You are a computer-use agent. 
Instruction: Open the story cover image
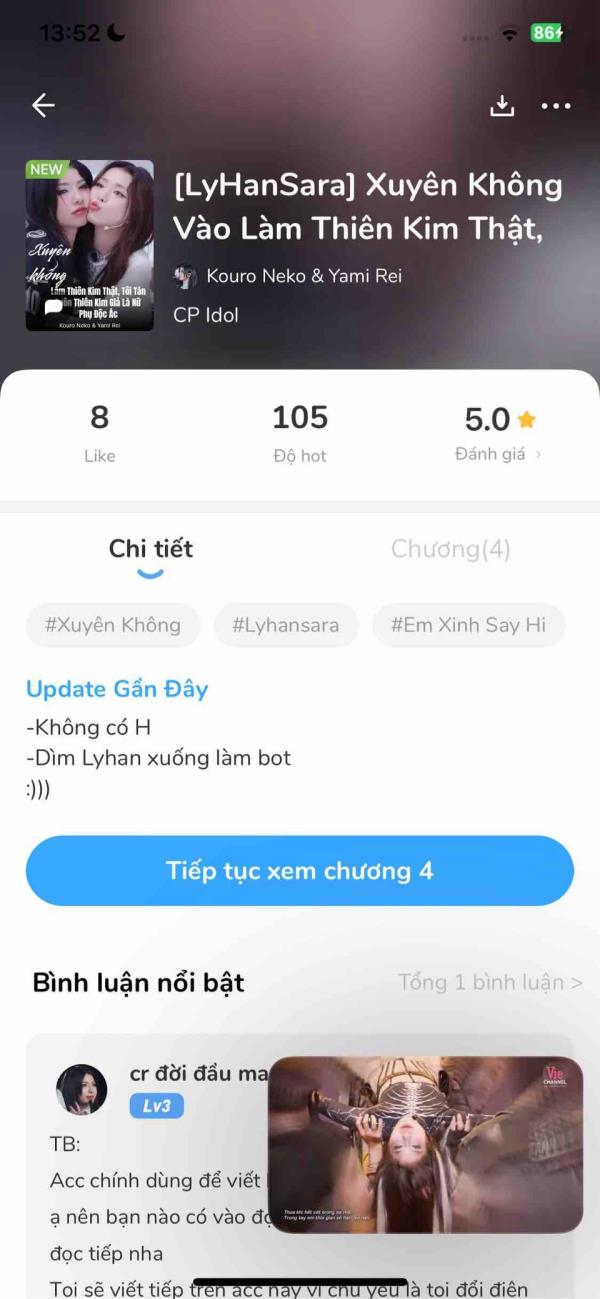click(90, 245)
